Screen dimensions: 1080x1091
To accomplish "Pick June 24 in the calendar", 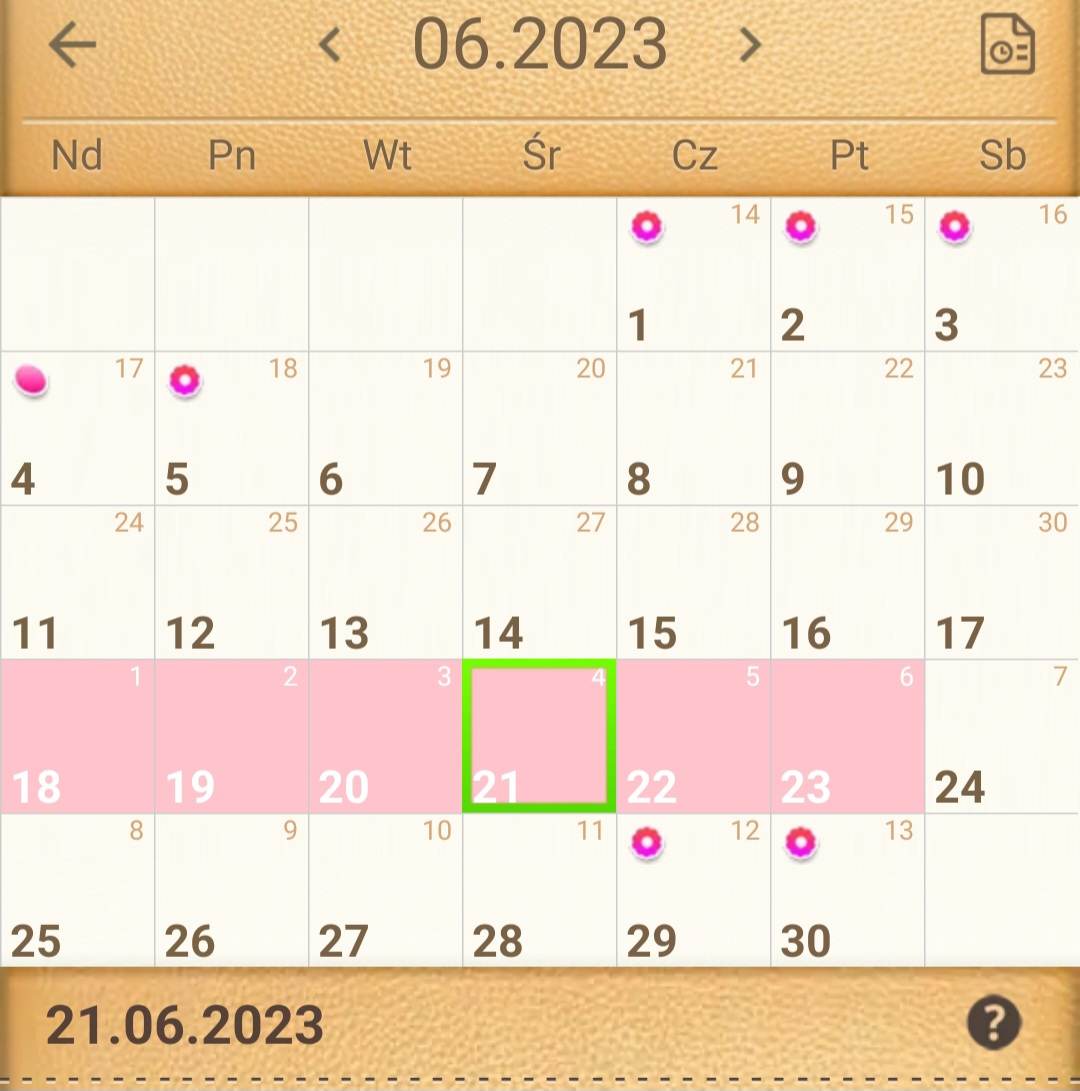I will point(1002,736).
